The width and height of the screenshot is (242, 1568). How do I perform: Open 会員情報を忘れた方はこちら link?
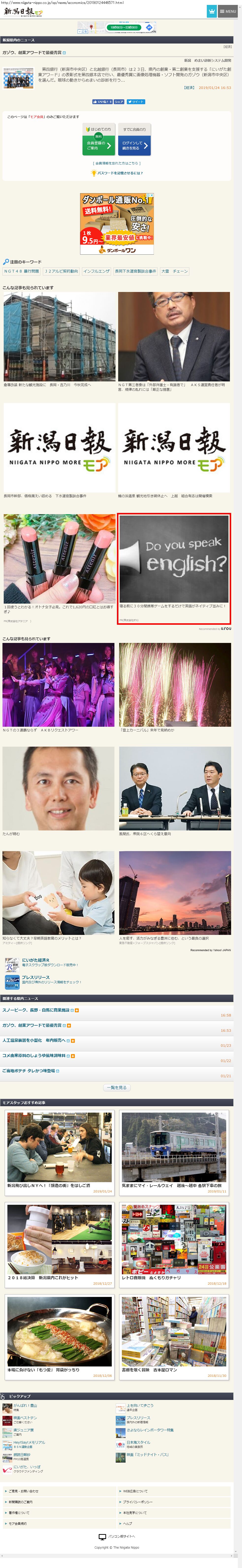point(116,163)
